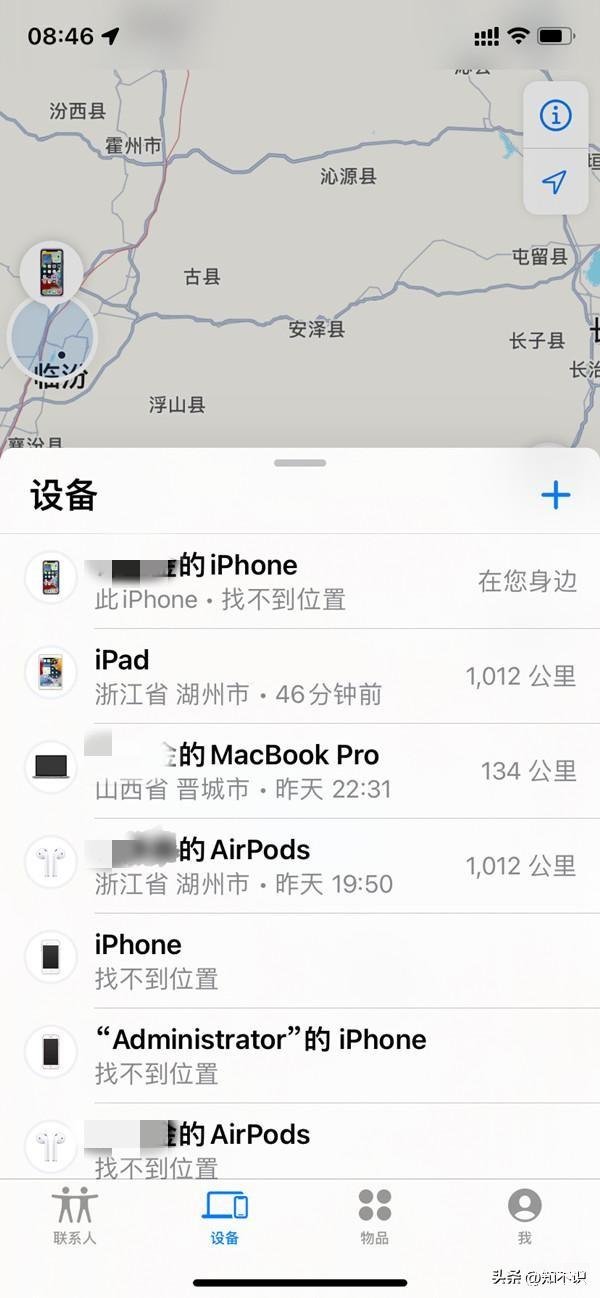
Task: Open the map info button
Action: click(x=555, y=116)
